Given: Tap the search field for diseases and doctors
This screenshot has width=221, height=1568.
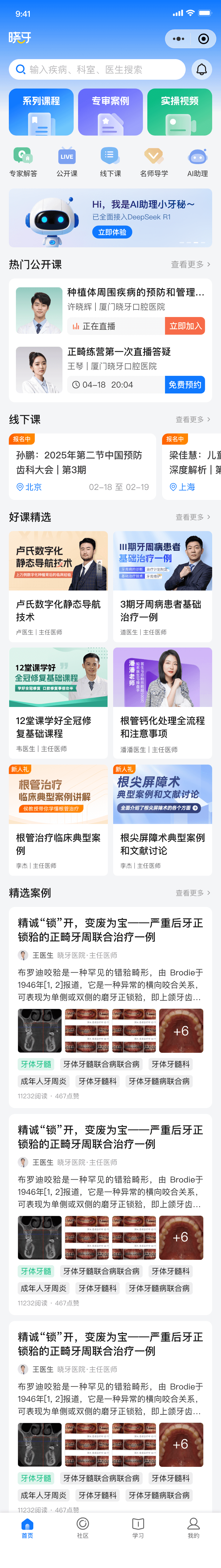Looking at the screenshot, I should (x=98, y=69).
